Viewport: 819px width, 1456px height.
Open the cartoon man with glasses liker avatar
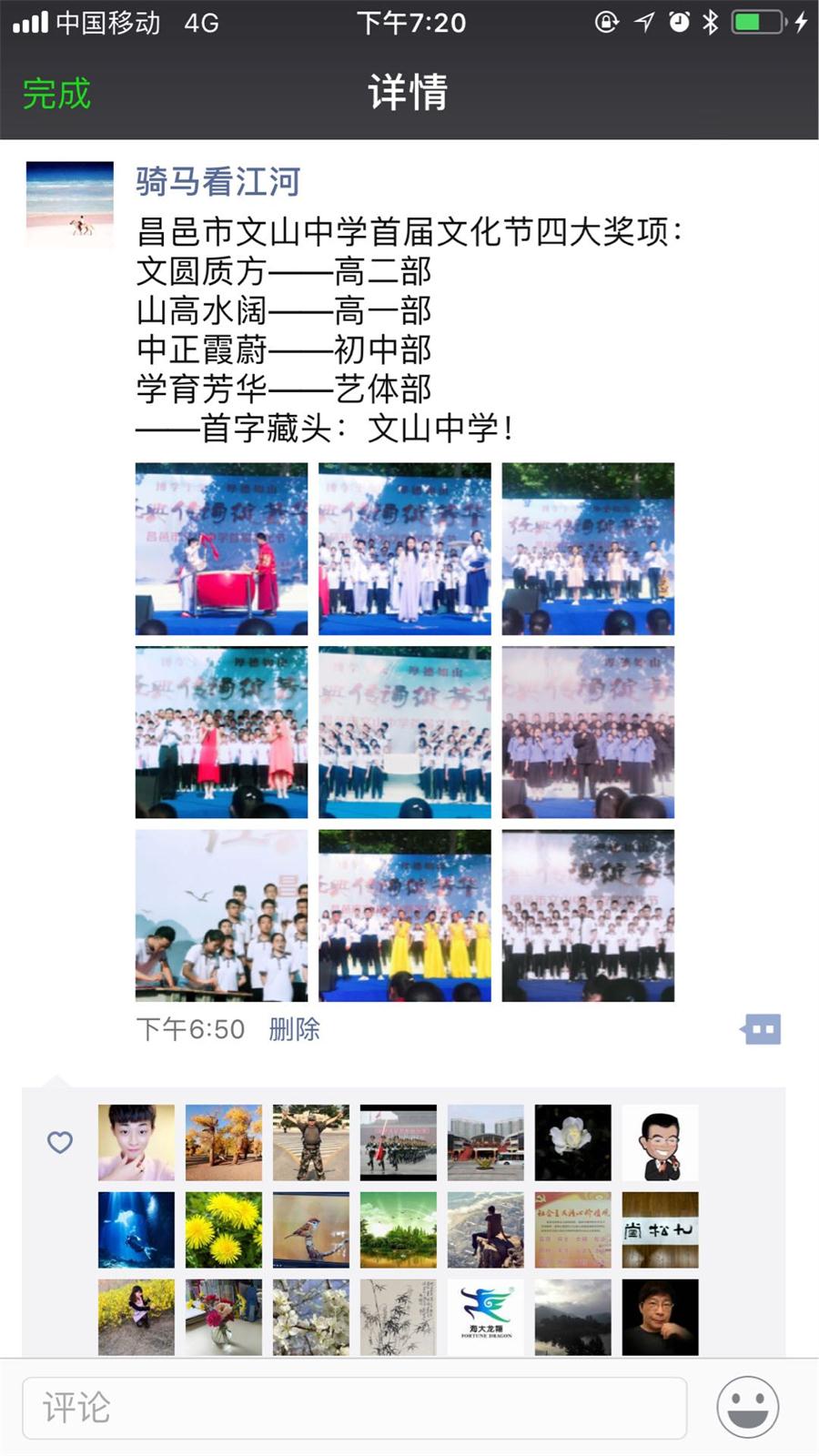tap(661, 1143)
